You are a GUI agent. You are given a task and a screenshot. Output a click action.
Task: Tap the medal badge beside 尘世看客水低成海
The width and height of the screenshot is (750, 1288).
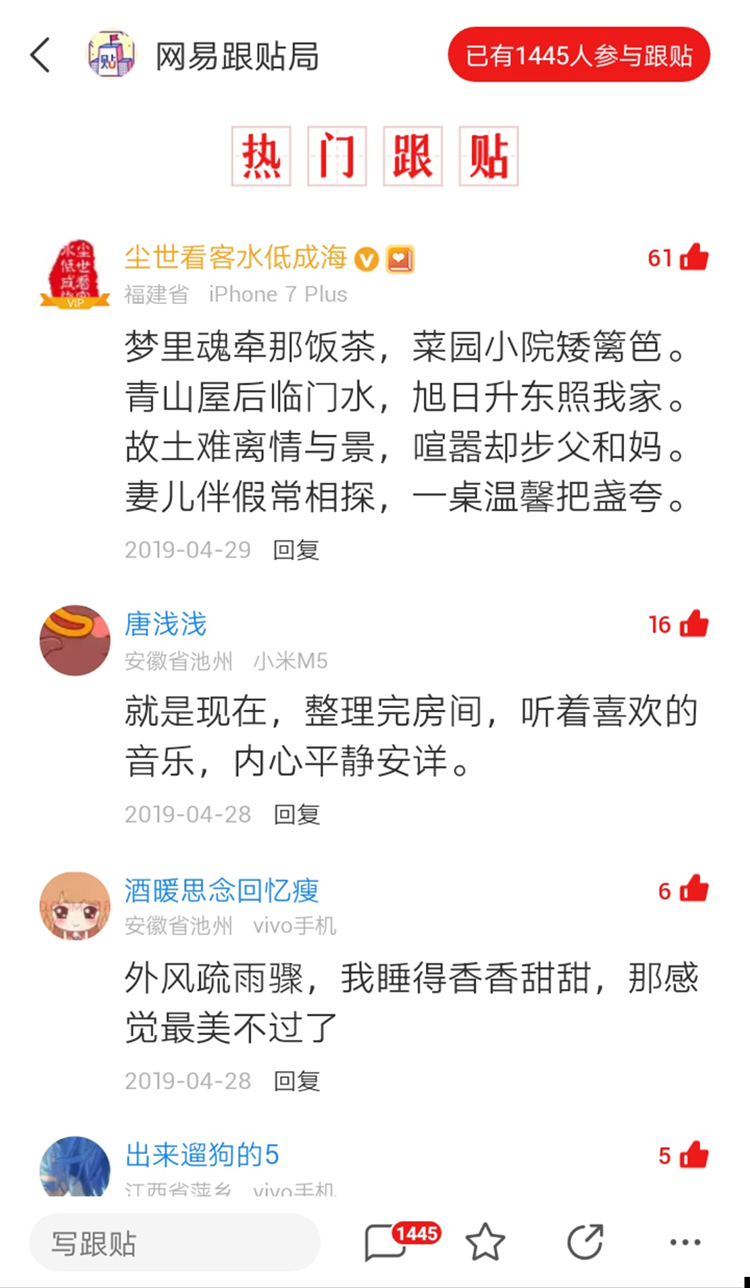[x=399, y=258]
